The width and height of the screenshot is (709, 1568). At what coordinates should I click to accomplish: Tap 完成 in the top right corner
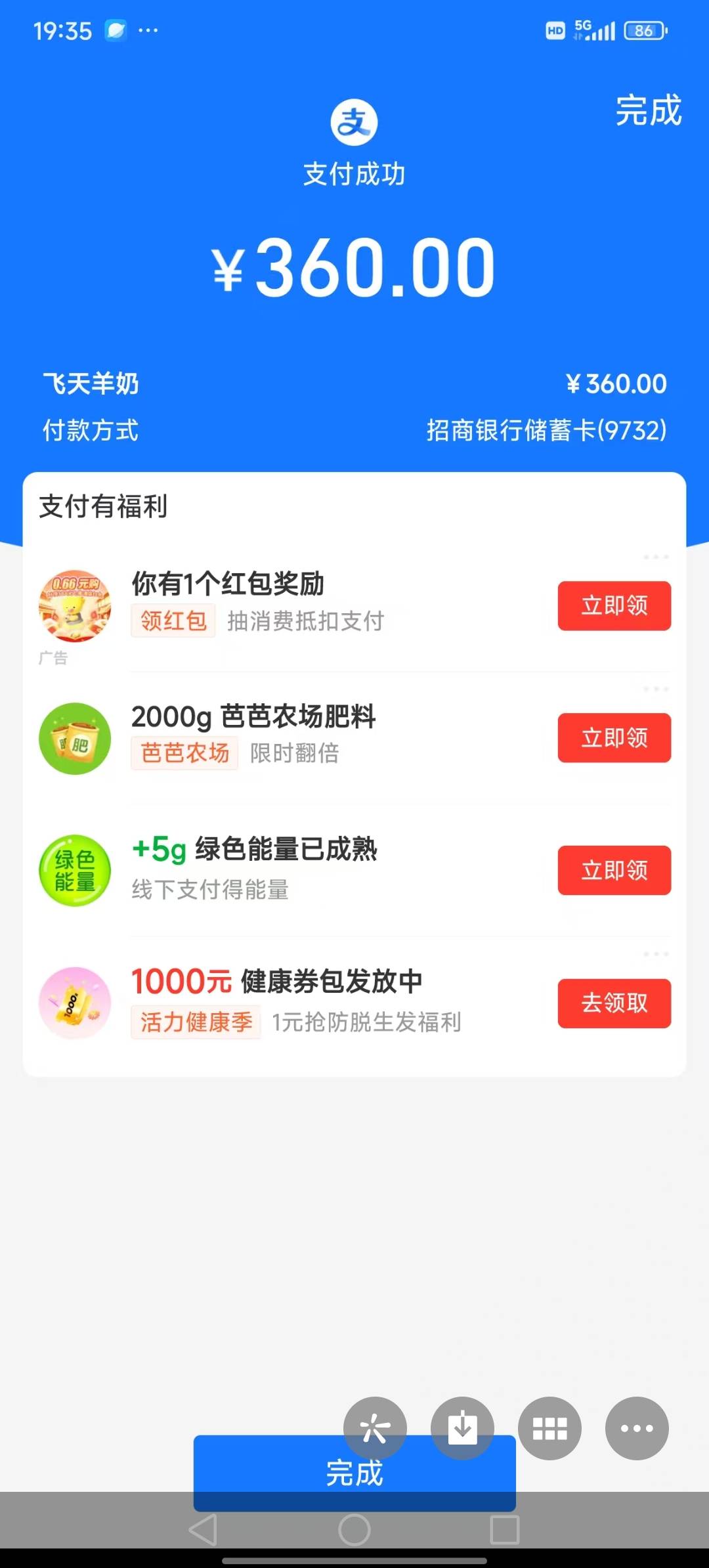click(x=648, y=110)
